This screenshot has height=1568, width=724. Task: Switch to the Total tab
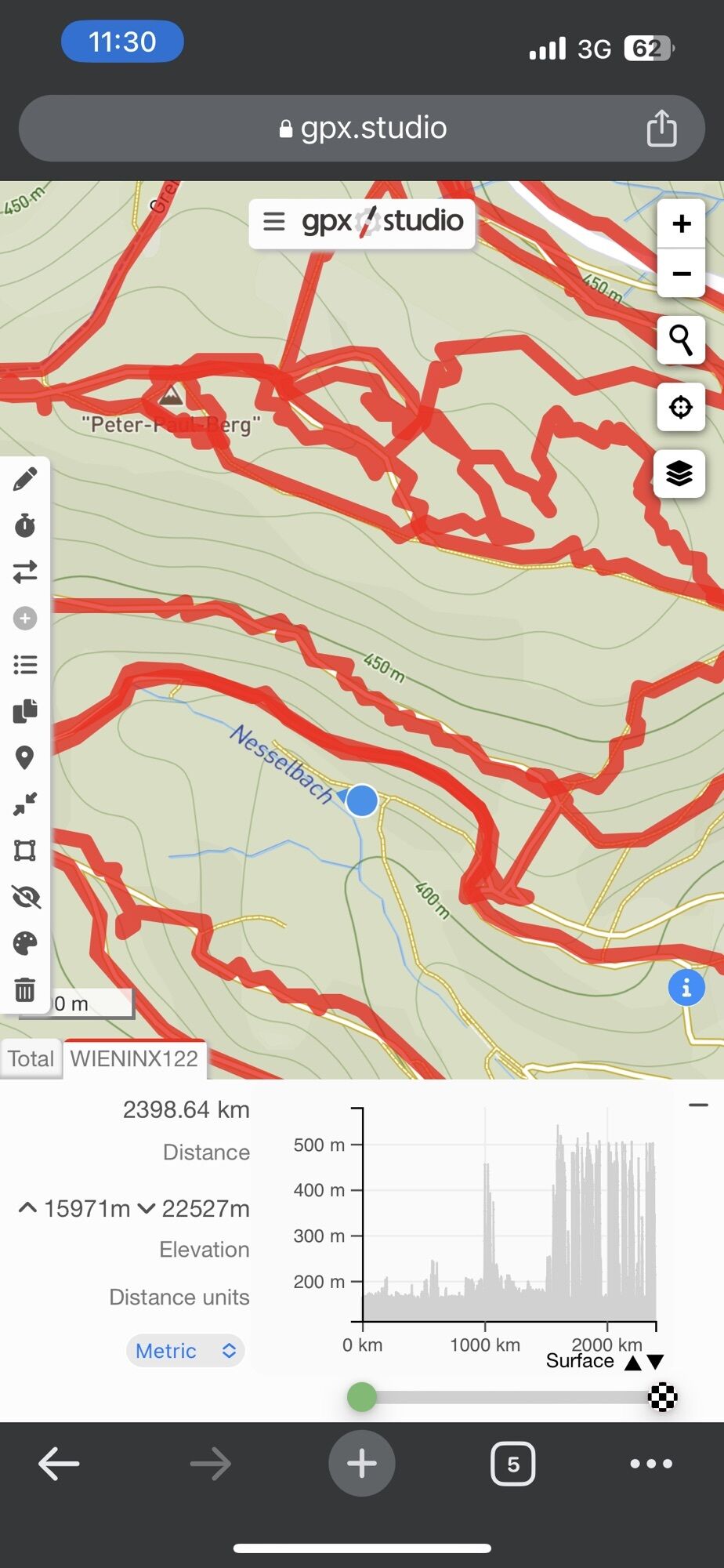point(31,1059)
